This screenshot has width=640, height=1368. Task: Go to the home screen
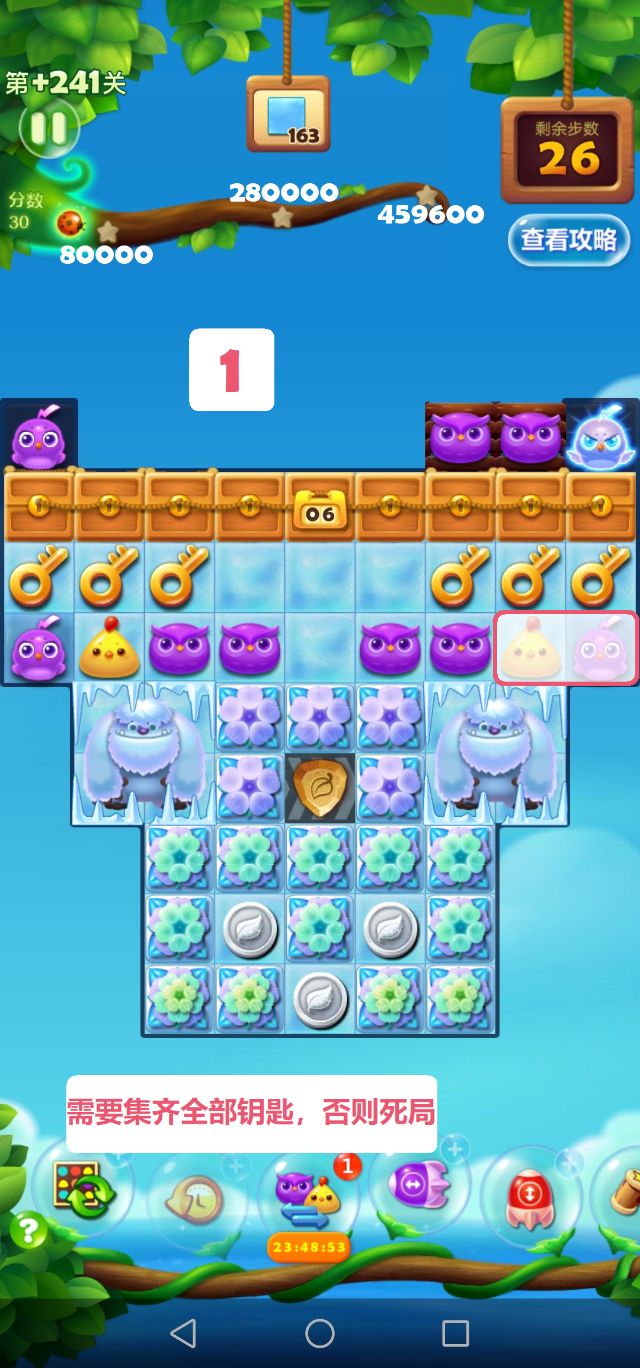point(320,1333)
